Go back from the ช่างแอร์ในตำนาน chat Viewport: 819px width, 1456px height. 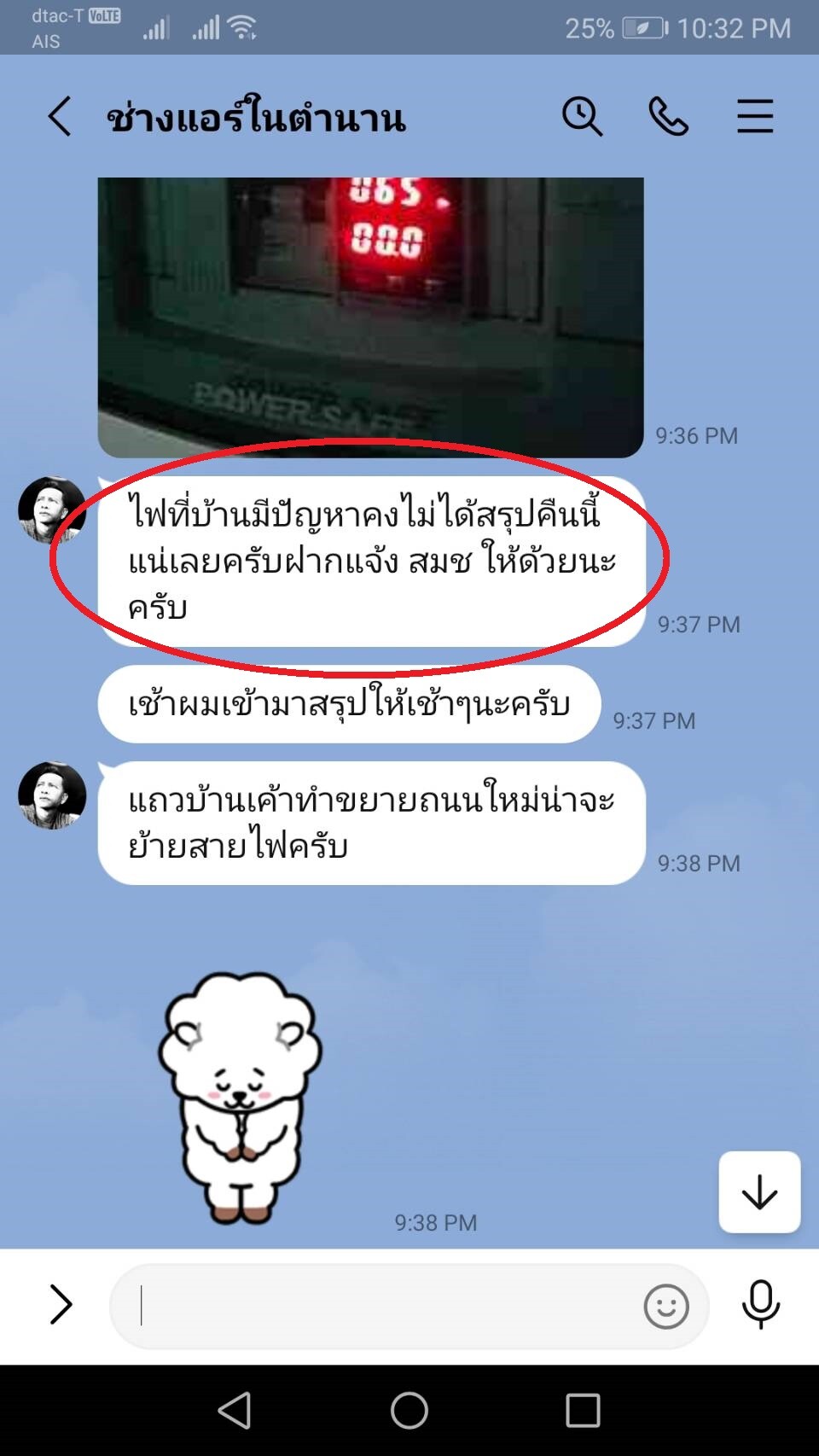[x=60, y=116]
